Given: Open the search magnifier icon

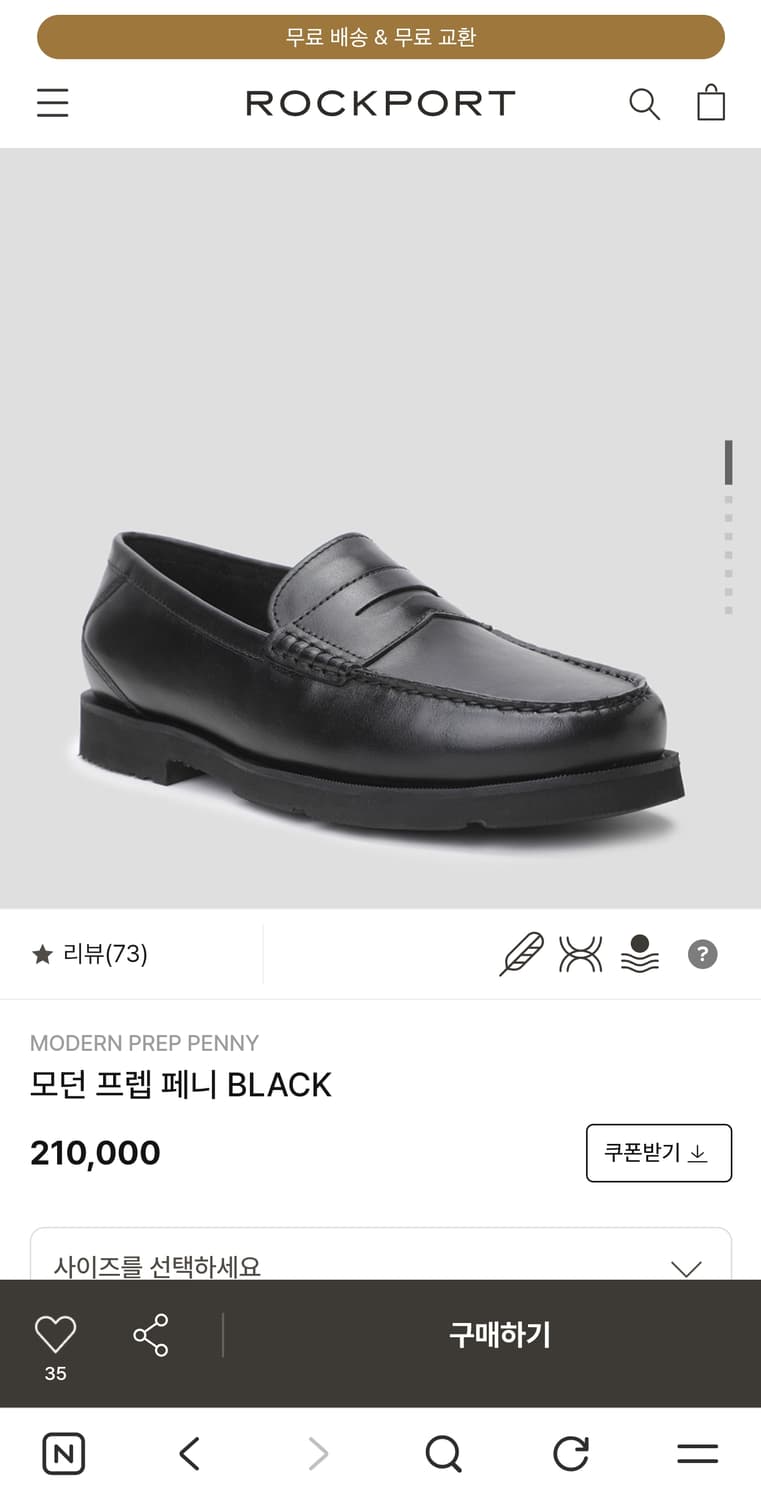Looking at the screenshot, I should point(645,103).
